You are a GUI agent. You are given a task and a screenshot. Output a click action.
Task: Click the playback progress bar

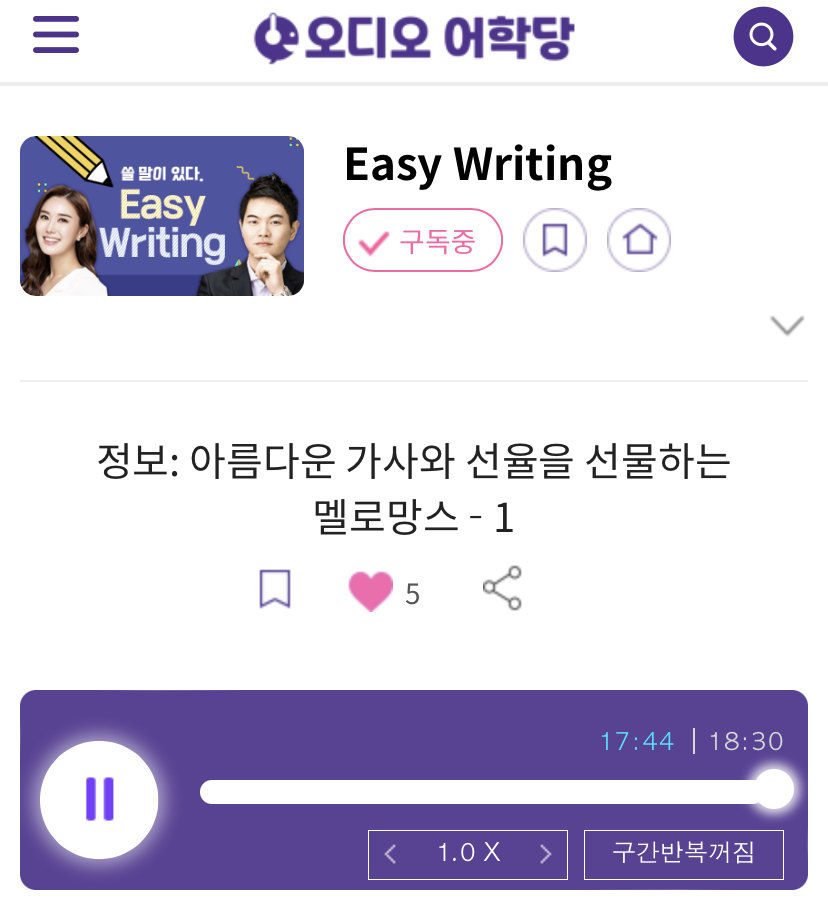coord(490,790)
